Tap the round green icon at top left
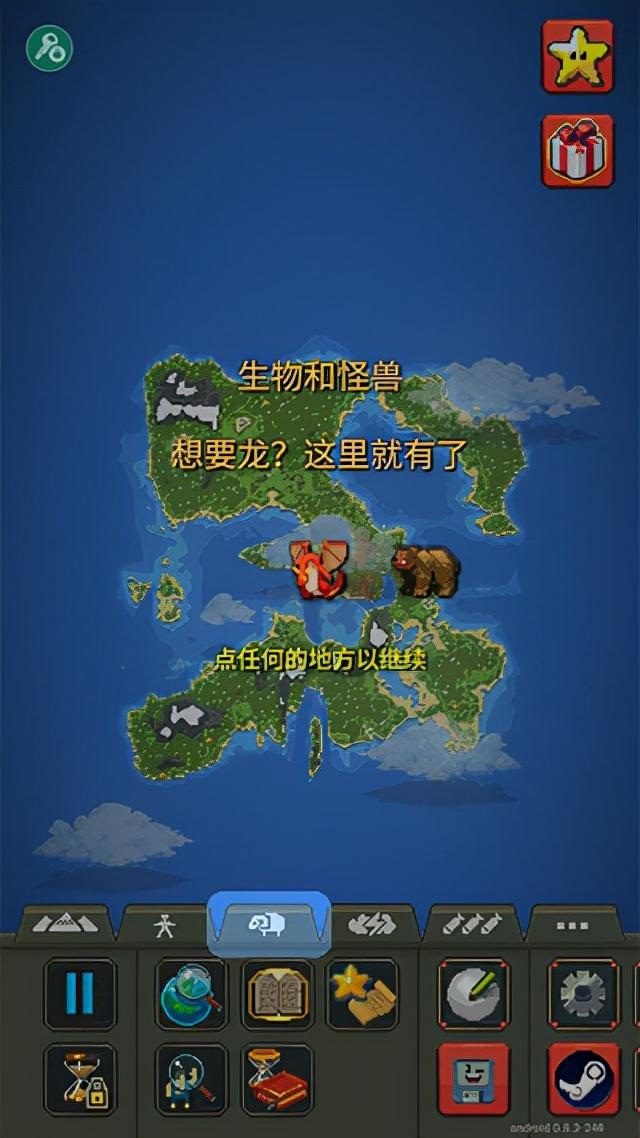Screen dimensions: 640x1138 49,48
